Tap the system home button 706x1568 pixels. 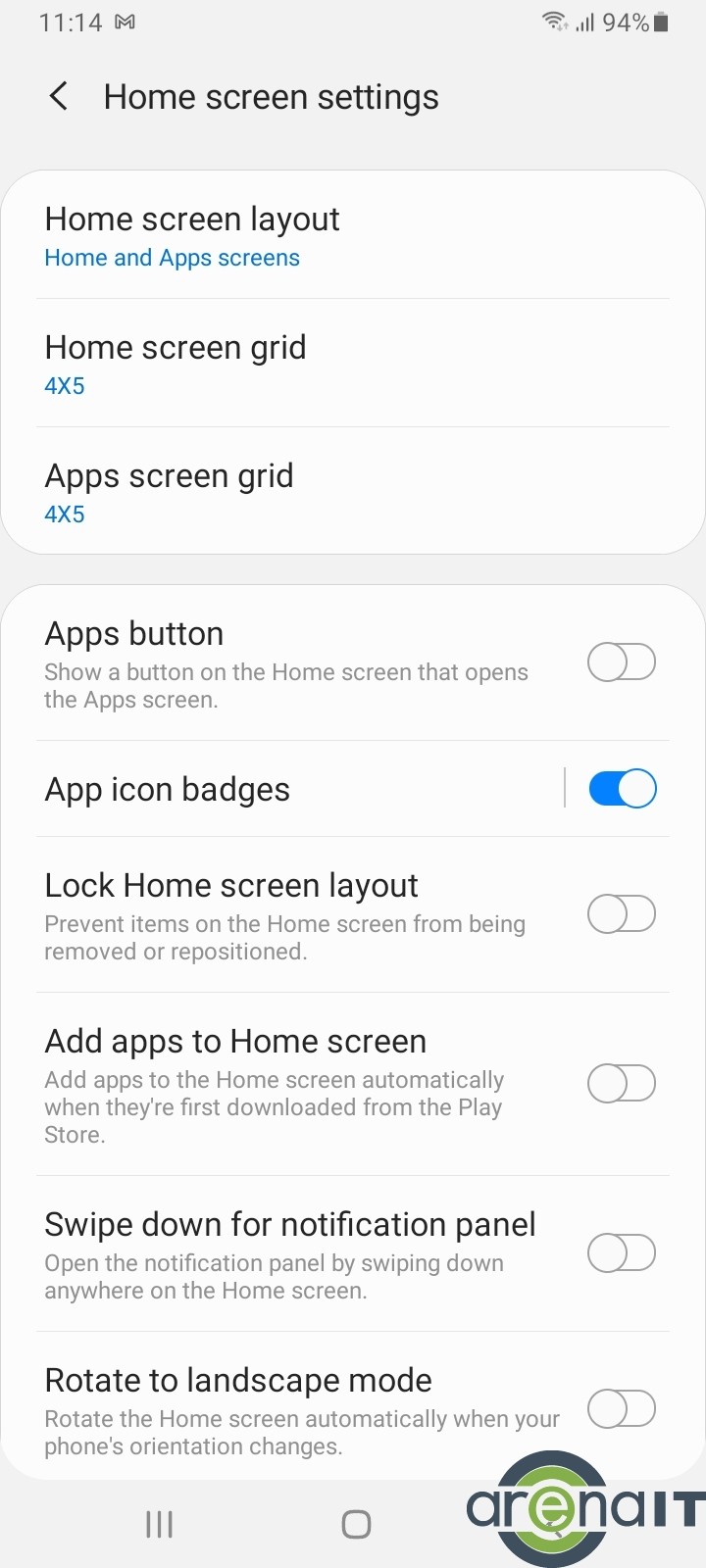pyautogui.click(x=356, y=1524)
